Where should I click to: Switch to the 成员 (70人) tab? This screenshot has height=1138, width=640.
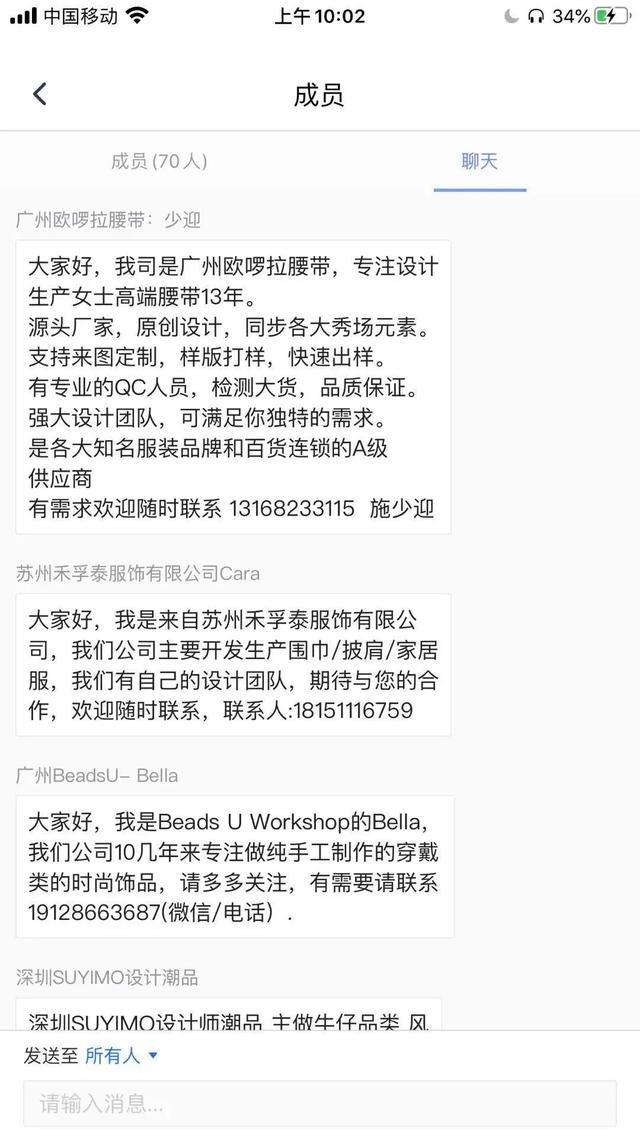point(159,161)
